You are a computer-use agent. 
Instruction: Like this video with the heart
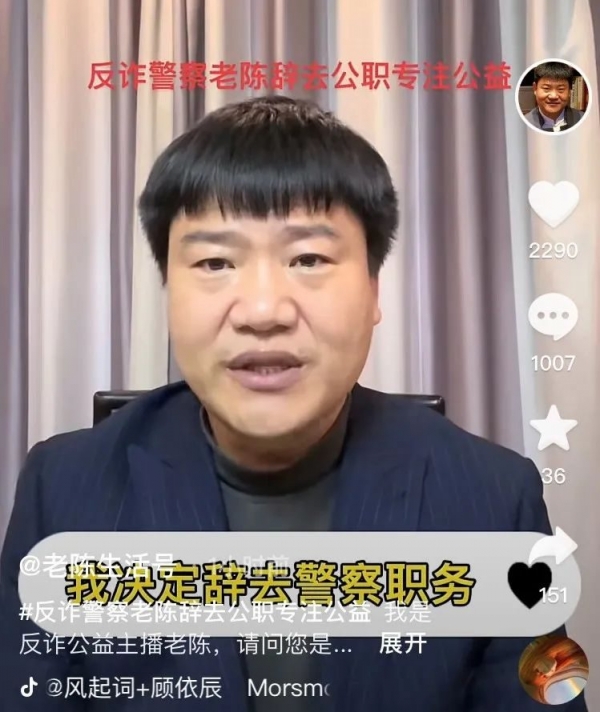553,205
